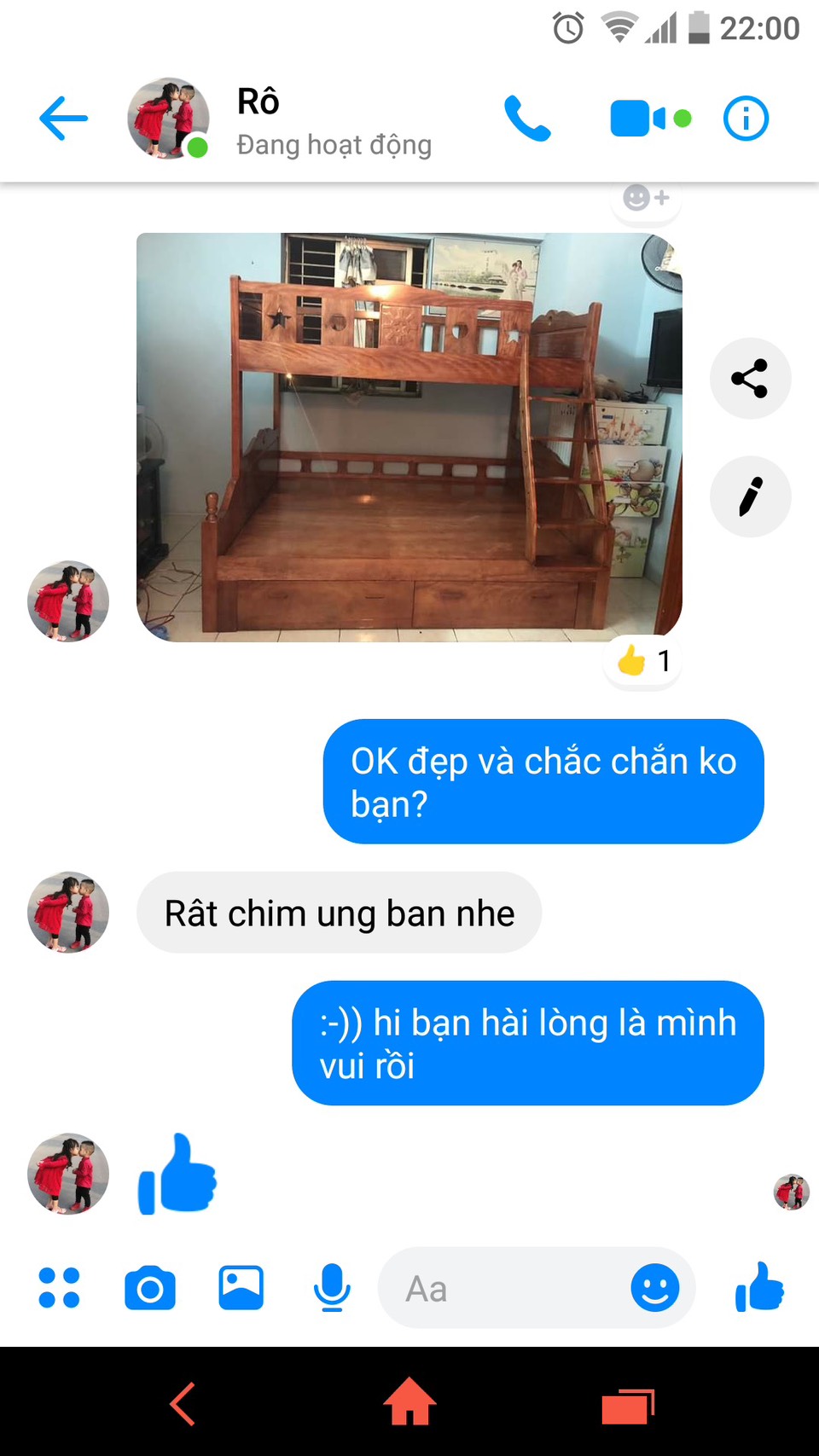The image size is (819, 1456).
Task: Focus the Aa message input field
Action: click(x=503, y=1288)
